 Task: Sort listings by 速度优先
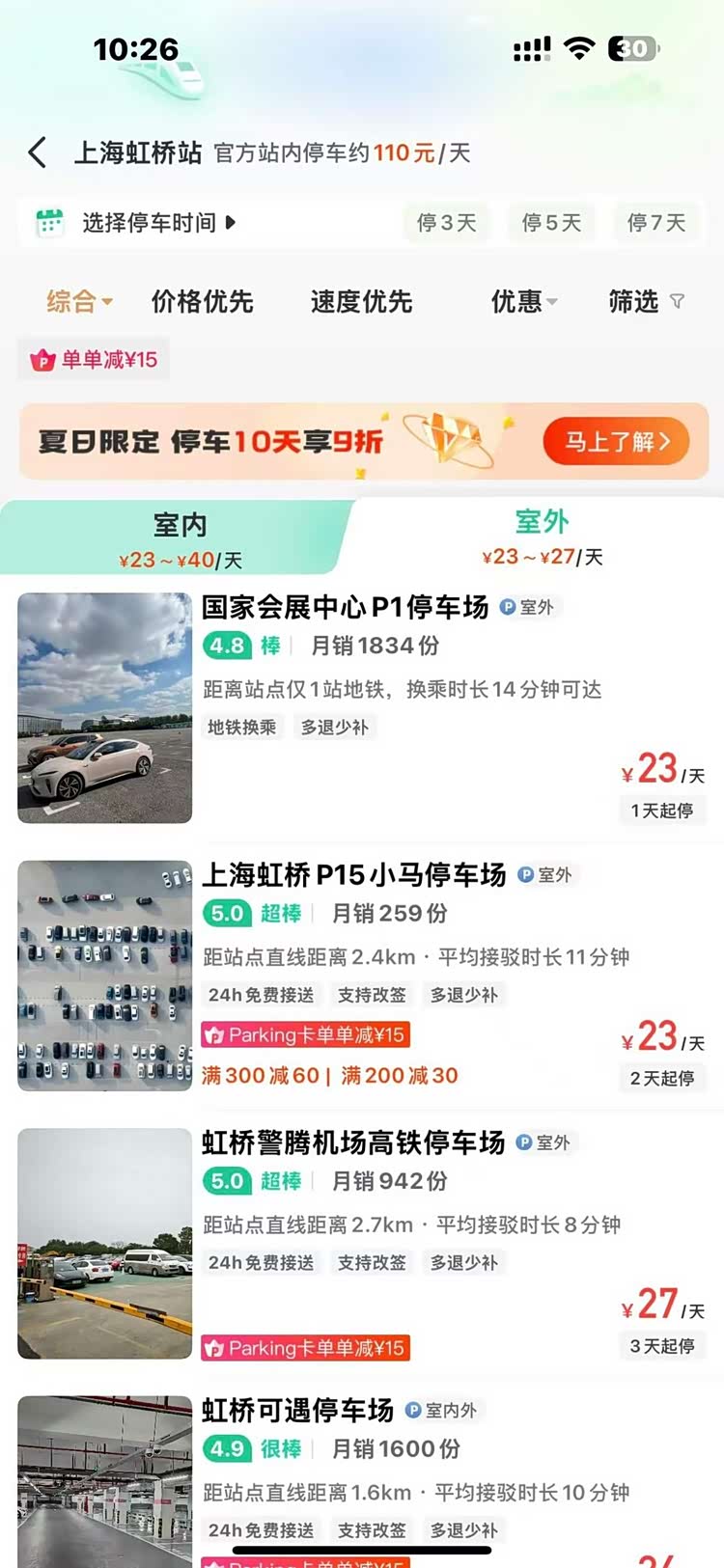(361, 302)
